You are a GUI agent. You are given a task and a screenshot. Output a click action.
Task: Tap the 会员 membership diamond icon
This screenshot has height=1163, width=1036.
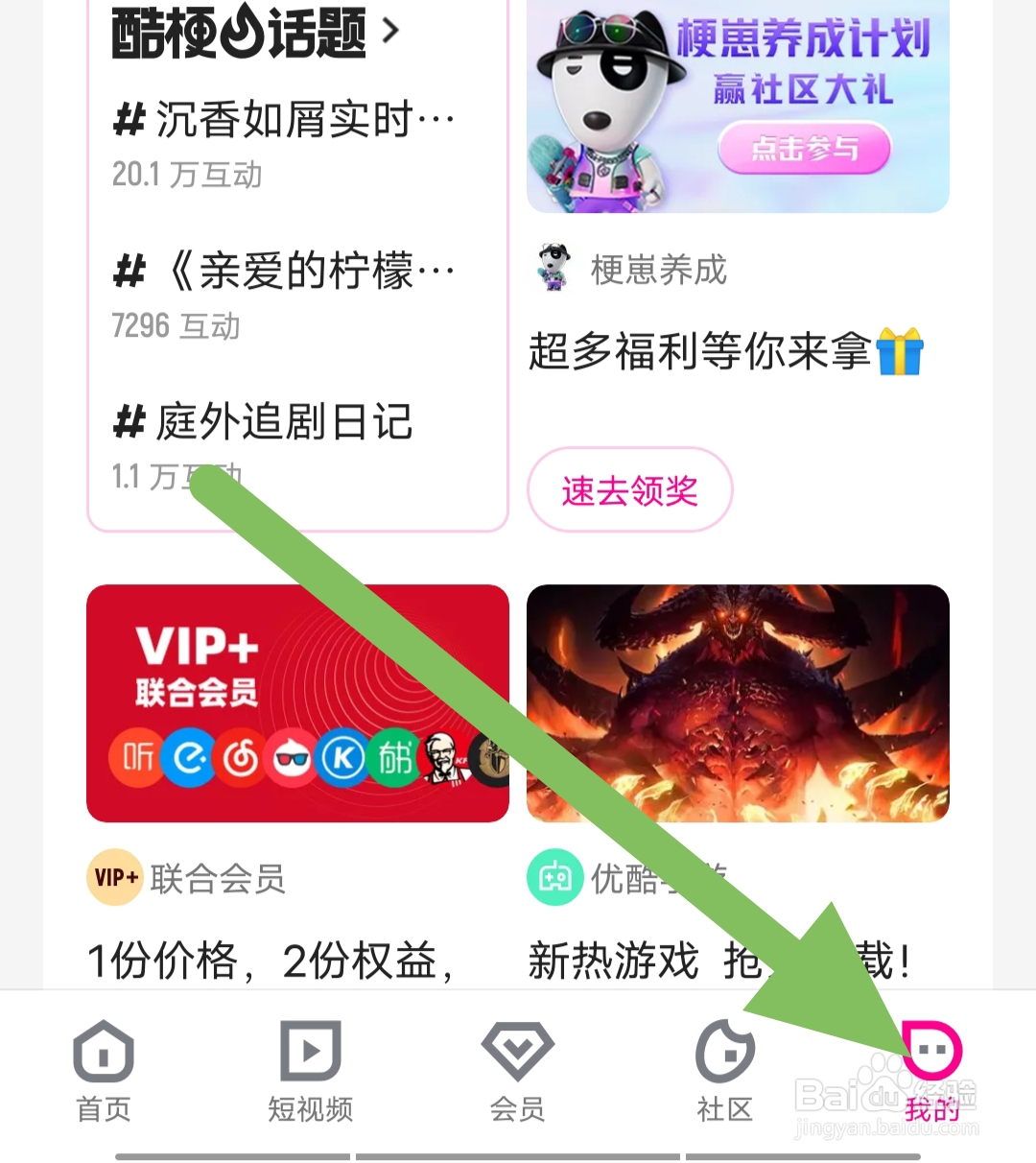tap(517, 1051)
